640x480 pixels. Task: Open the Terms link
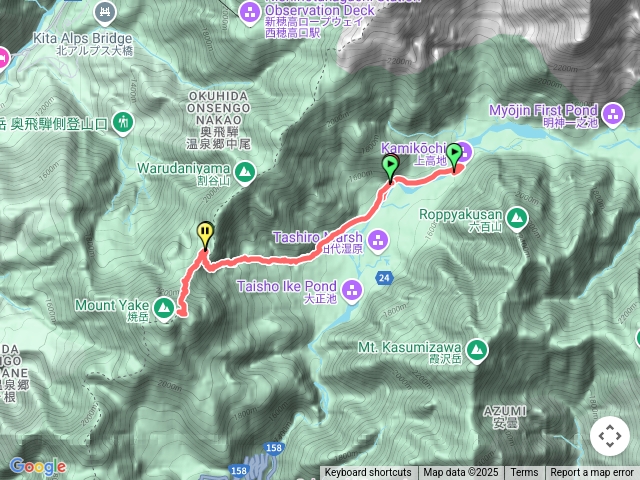[524, 473]
